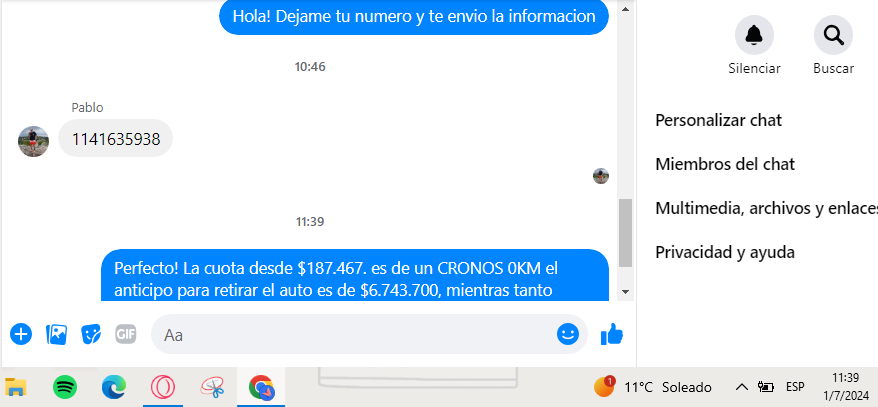Show hidden system tray icons
The image size is (878, 407).
(x=741, y=387)
